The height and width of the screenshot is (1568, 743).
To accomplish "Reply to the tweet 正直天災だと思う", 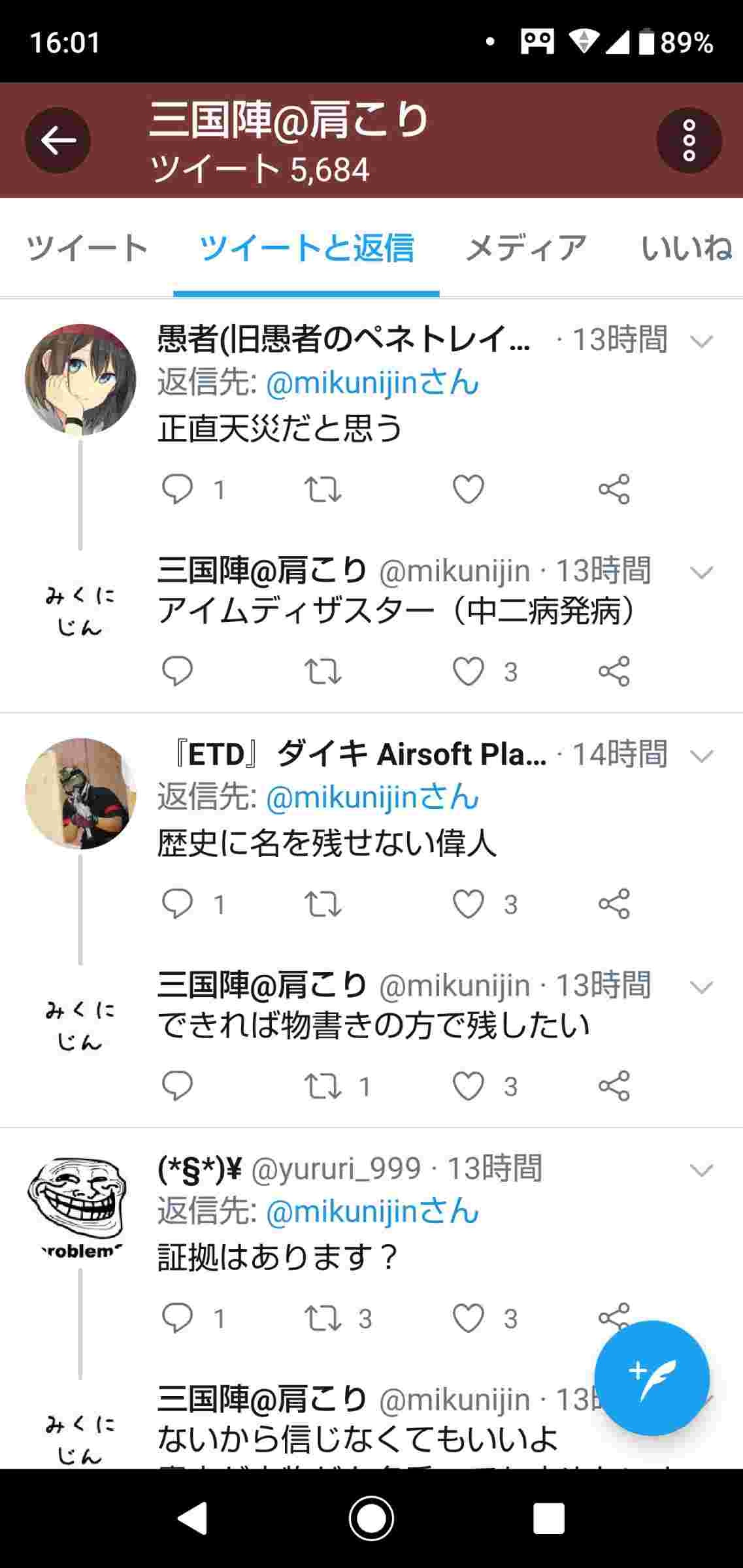I will pyautogui.click(x=177, y=489).
